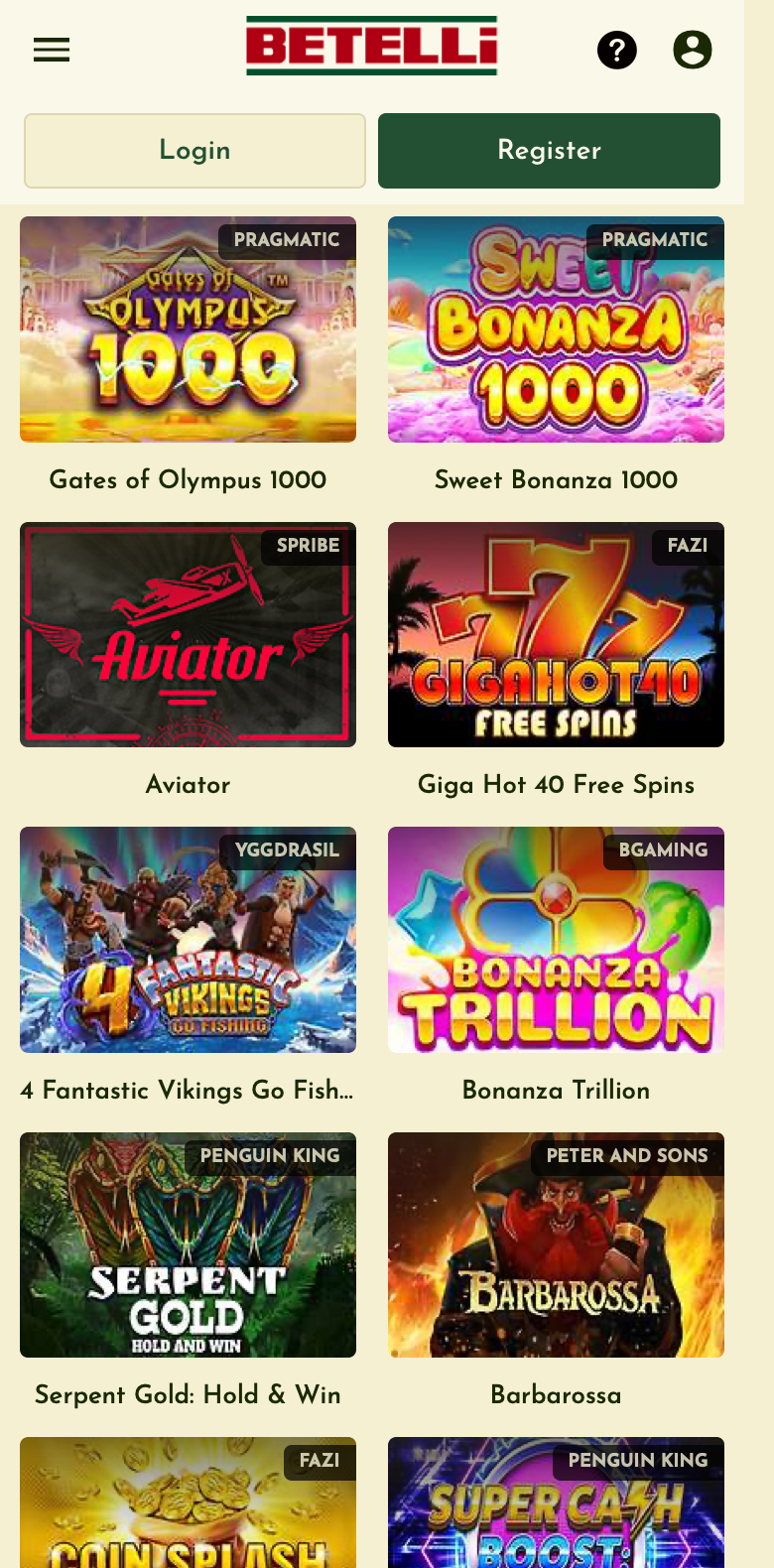Tap the Register button
Viewport: 774px width, 1568px height.
[549, 151]
